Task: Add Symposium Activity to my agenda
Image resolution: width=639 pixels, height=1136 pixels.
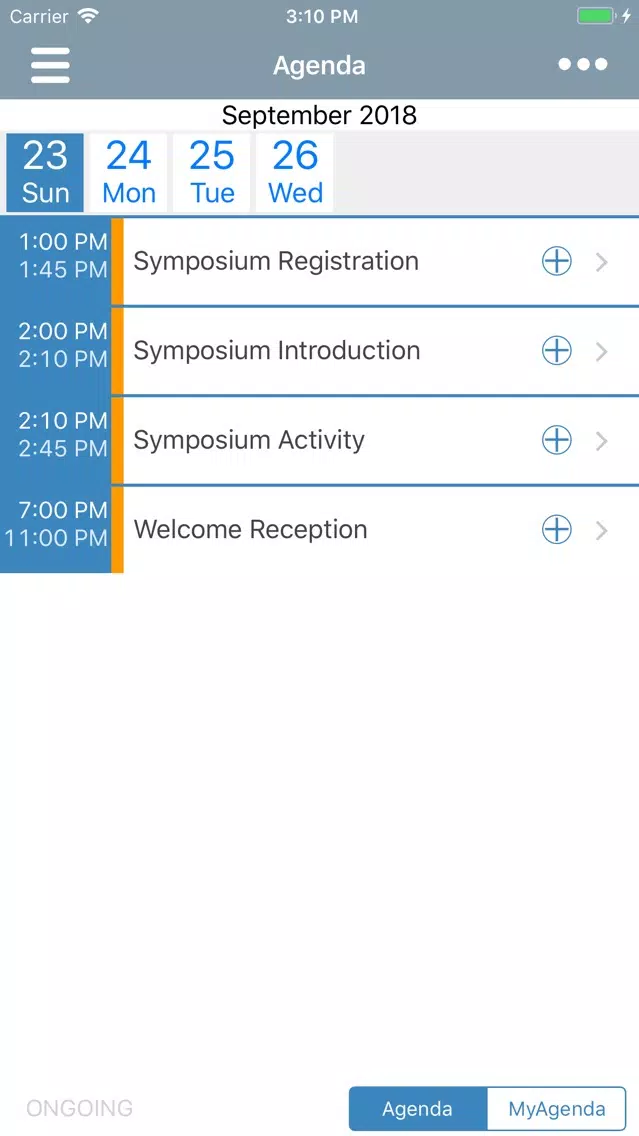Action: pyautogui.click(x=556, y=440)
